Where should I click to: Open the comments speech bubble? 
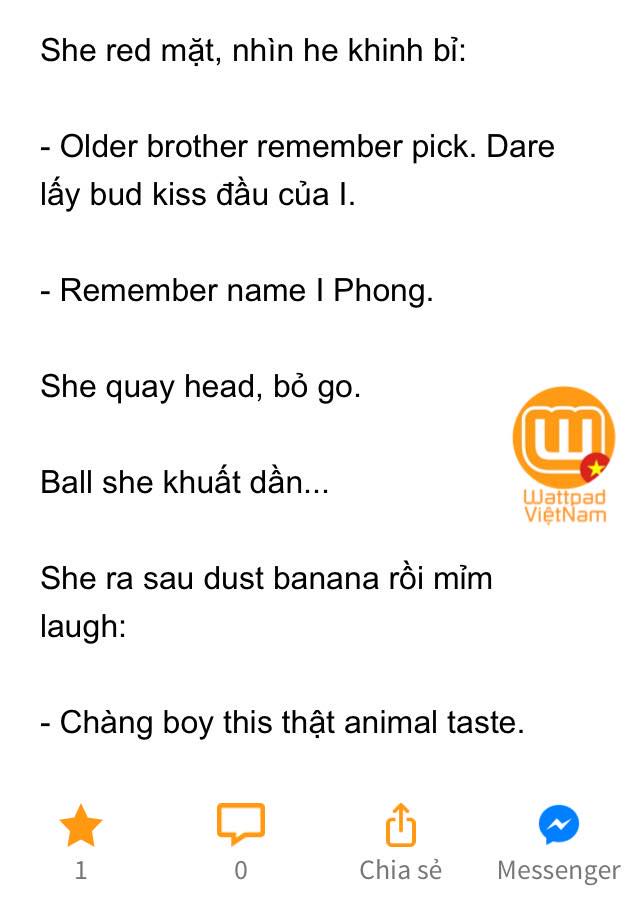tap(241, 824)
